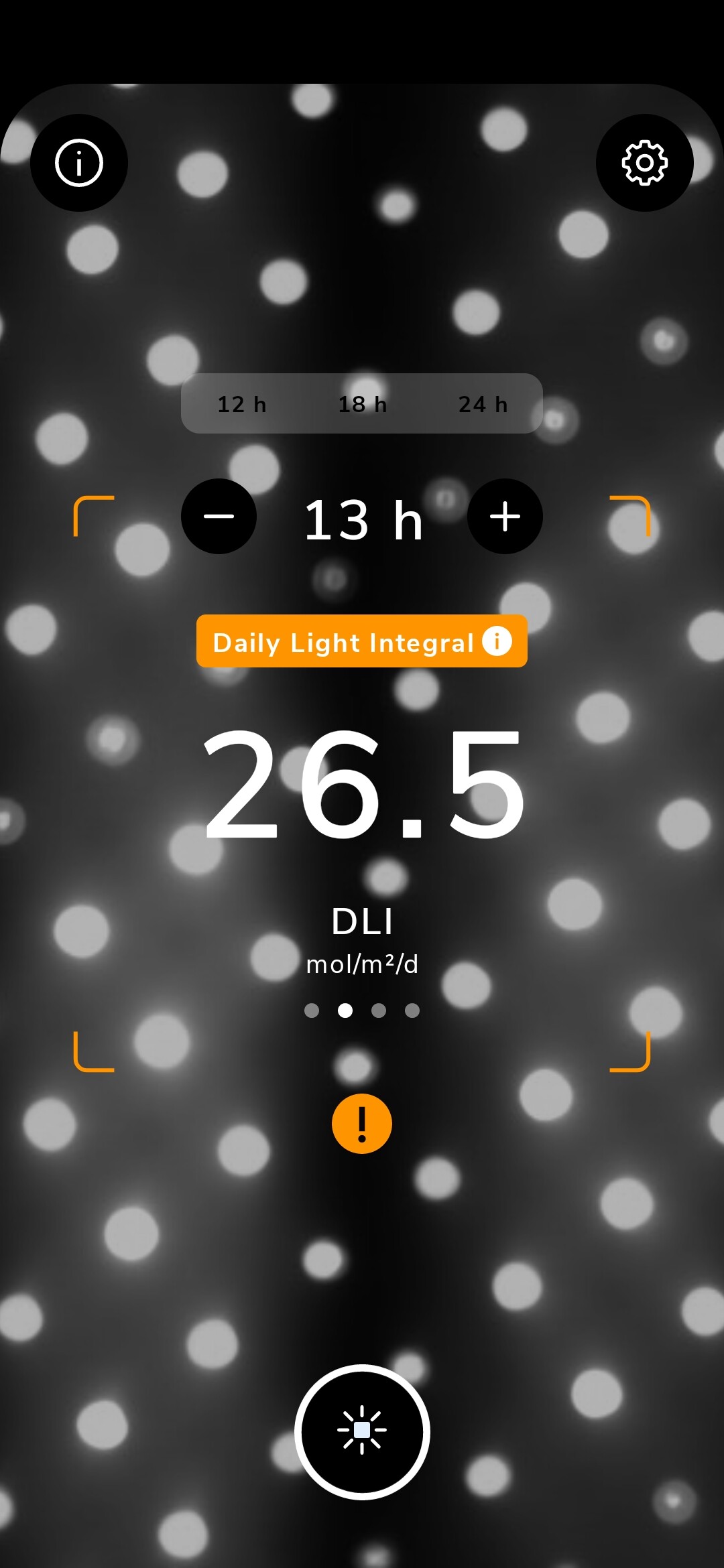Increase the hours with the plus button
The height and width of the screenshot is (1568, 724).
pyautogui.click(x=505, y=516)
